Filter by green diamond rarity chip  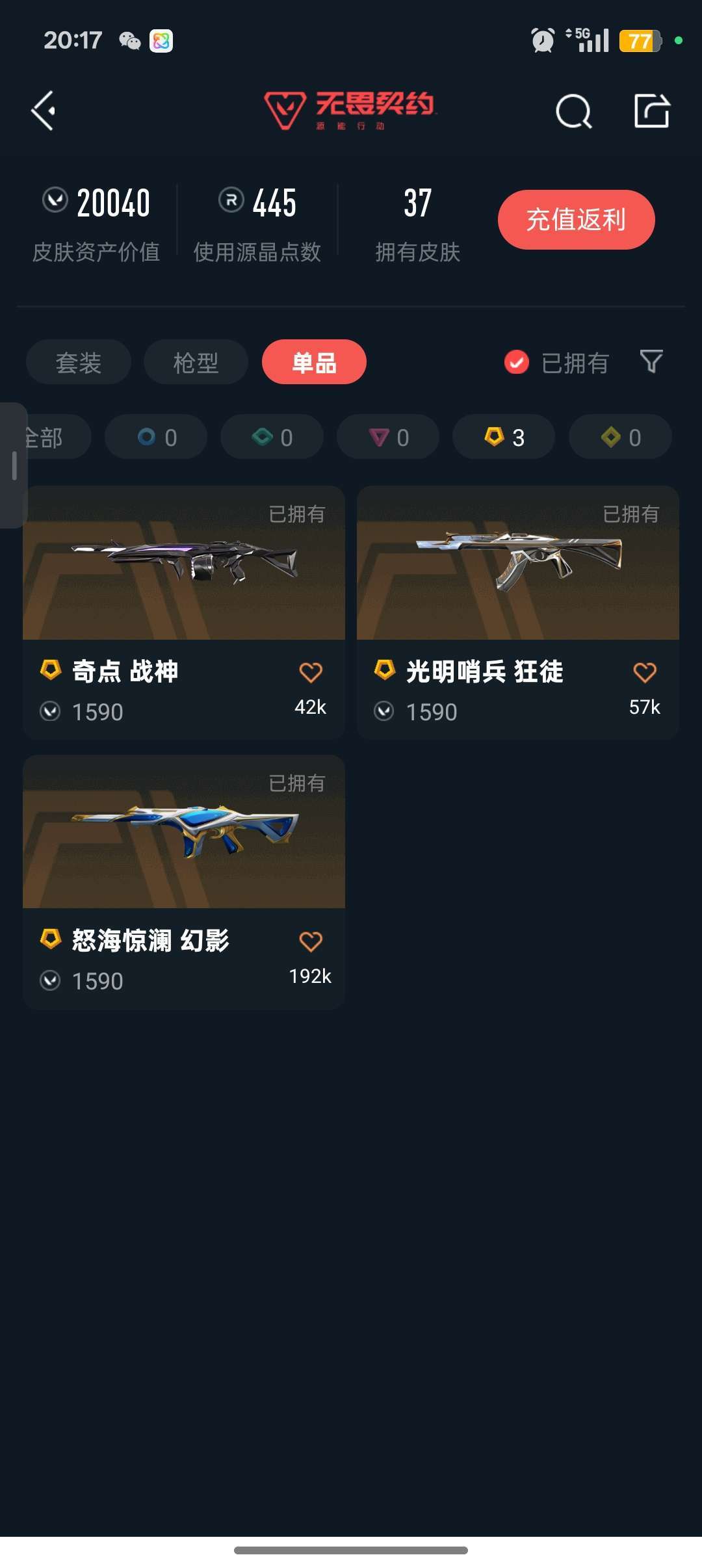[x=272, y=437]
